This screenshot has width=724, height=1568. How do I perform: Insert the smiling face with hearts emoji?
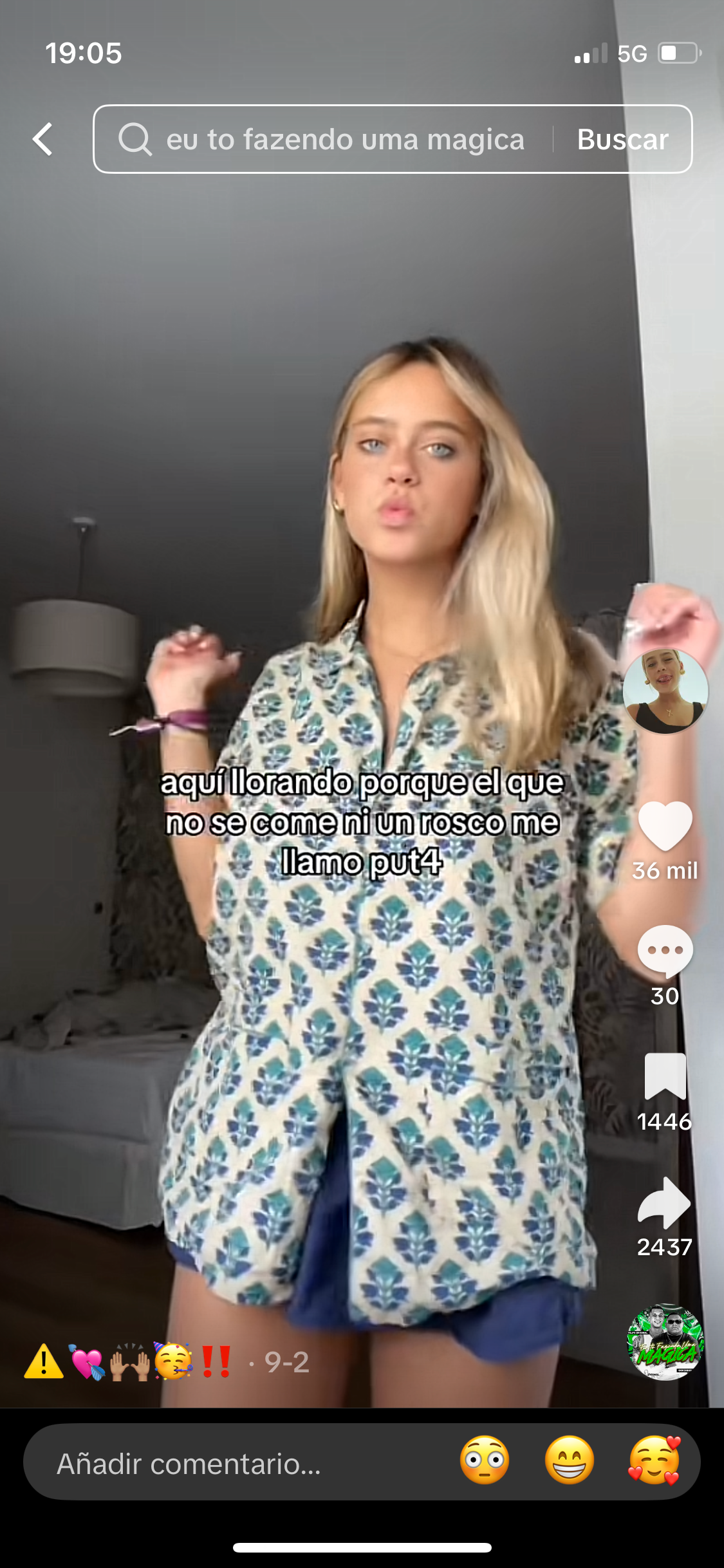point(654,1460)
